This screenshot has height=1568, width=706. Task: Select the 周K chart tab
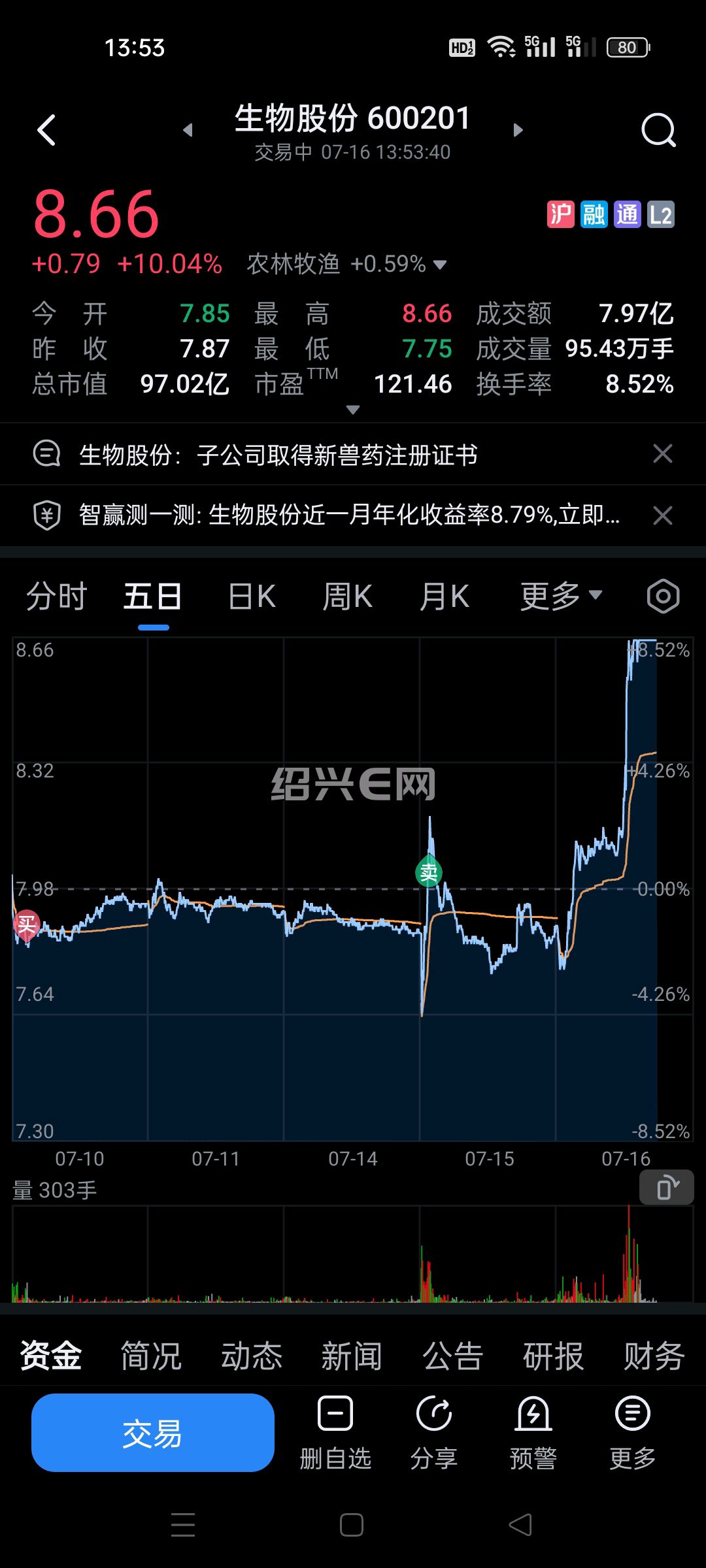[x=348, y=596]
